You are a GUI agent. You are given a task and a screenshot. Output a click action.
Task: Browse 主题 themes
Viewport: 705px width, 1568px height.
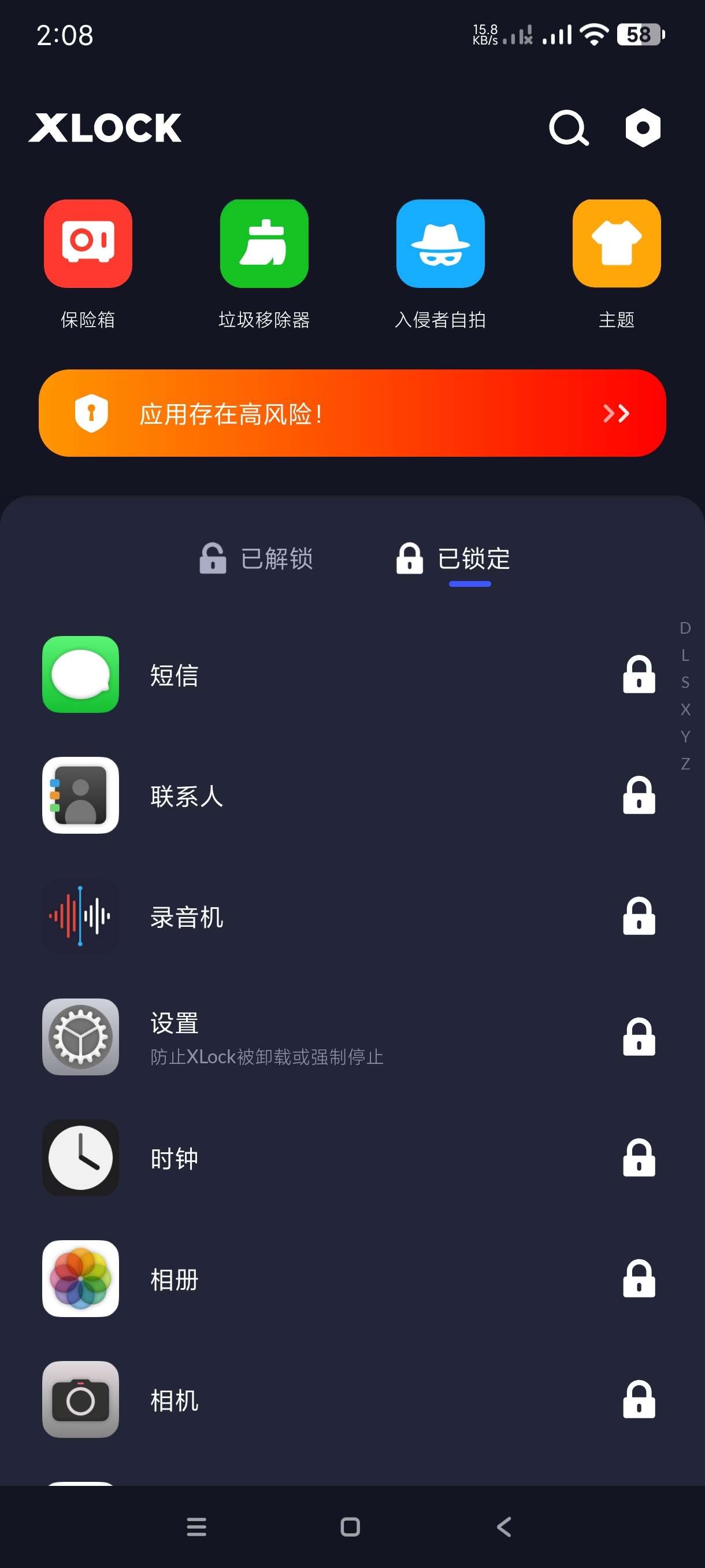tap(616, 243)
